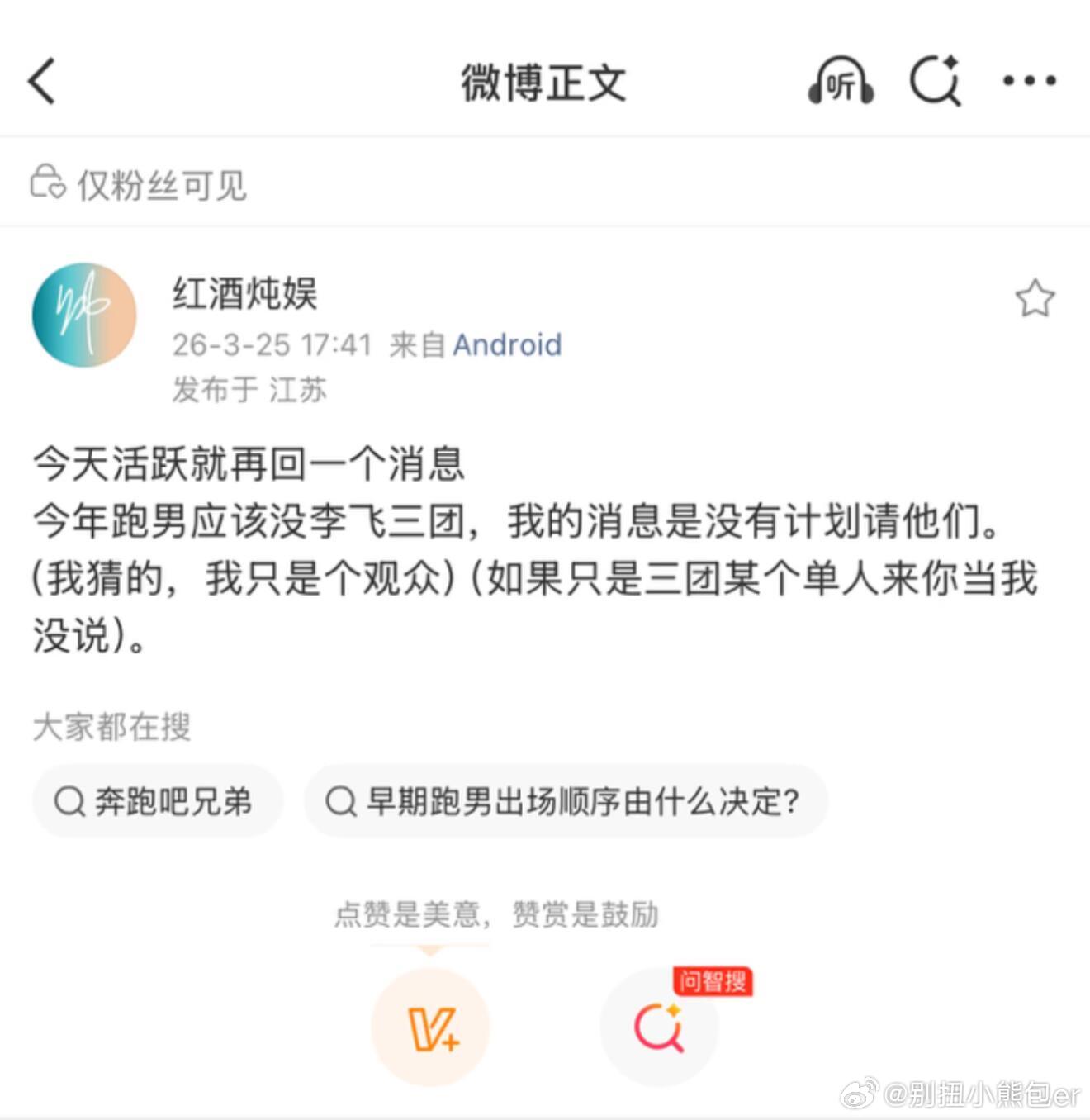The width and height of the screenshot is (1090, 1120).
Task: Tap the 发布于 江苏 location text
Action: (248, 390)
